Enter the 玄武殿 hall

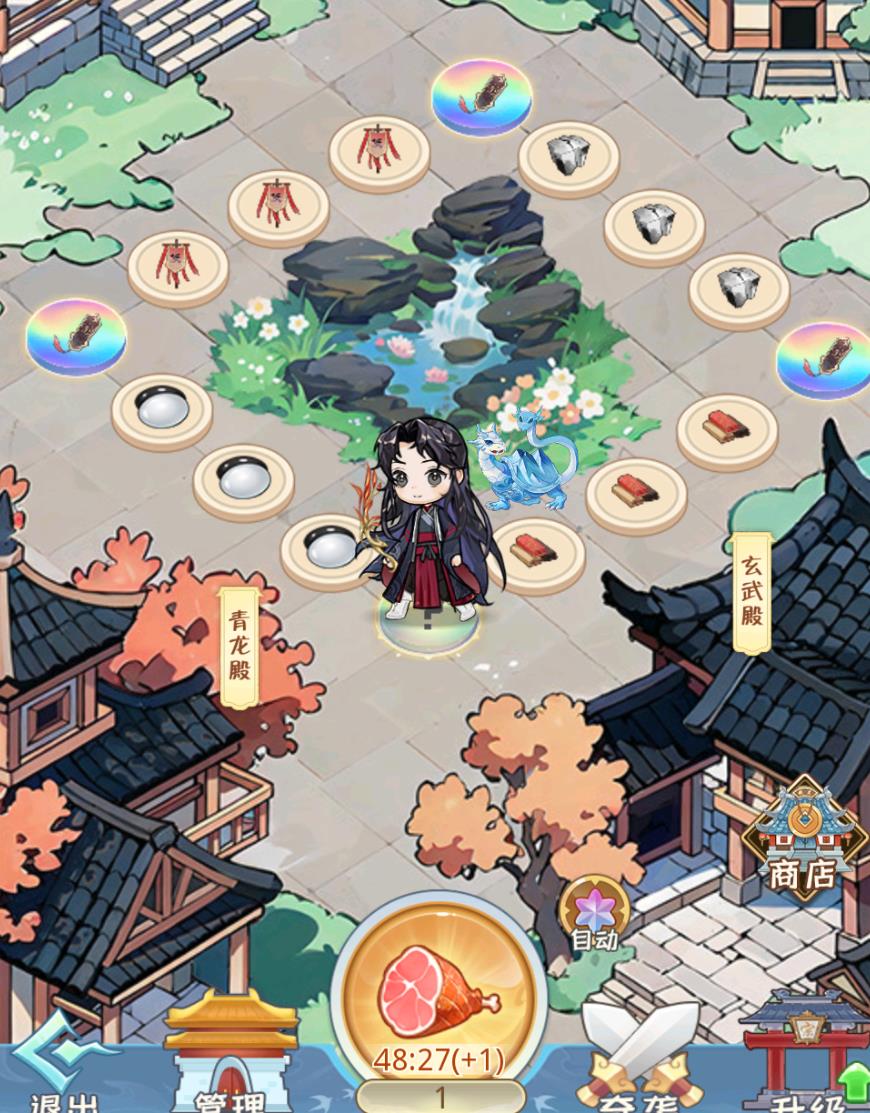752,592
